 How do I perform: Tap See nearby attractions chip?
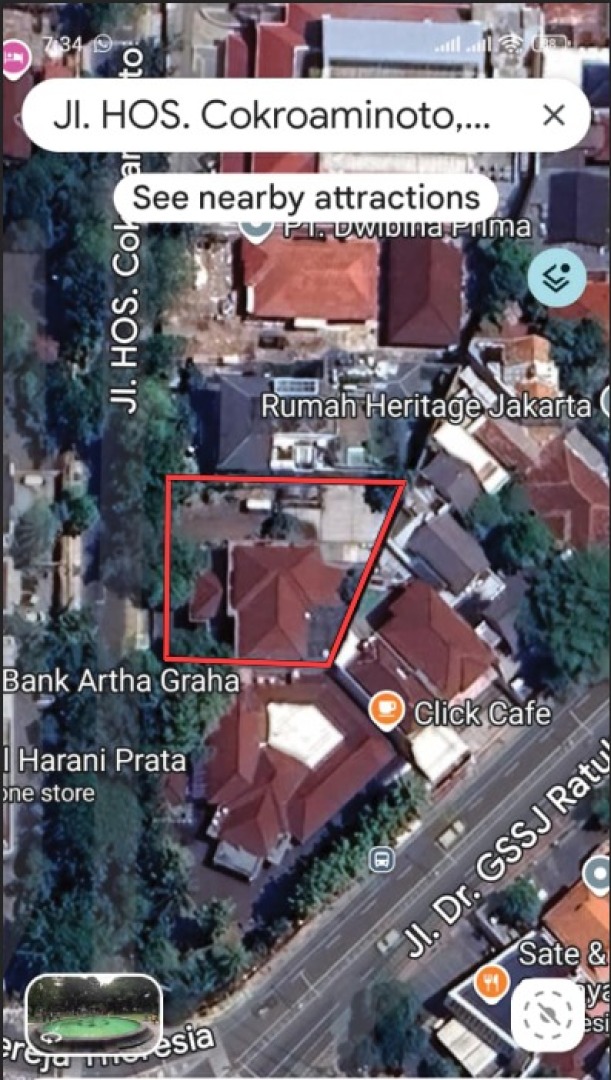(306, 196)
